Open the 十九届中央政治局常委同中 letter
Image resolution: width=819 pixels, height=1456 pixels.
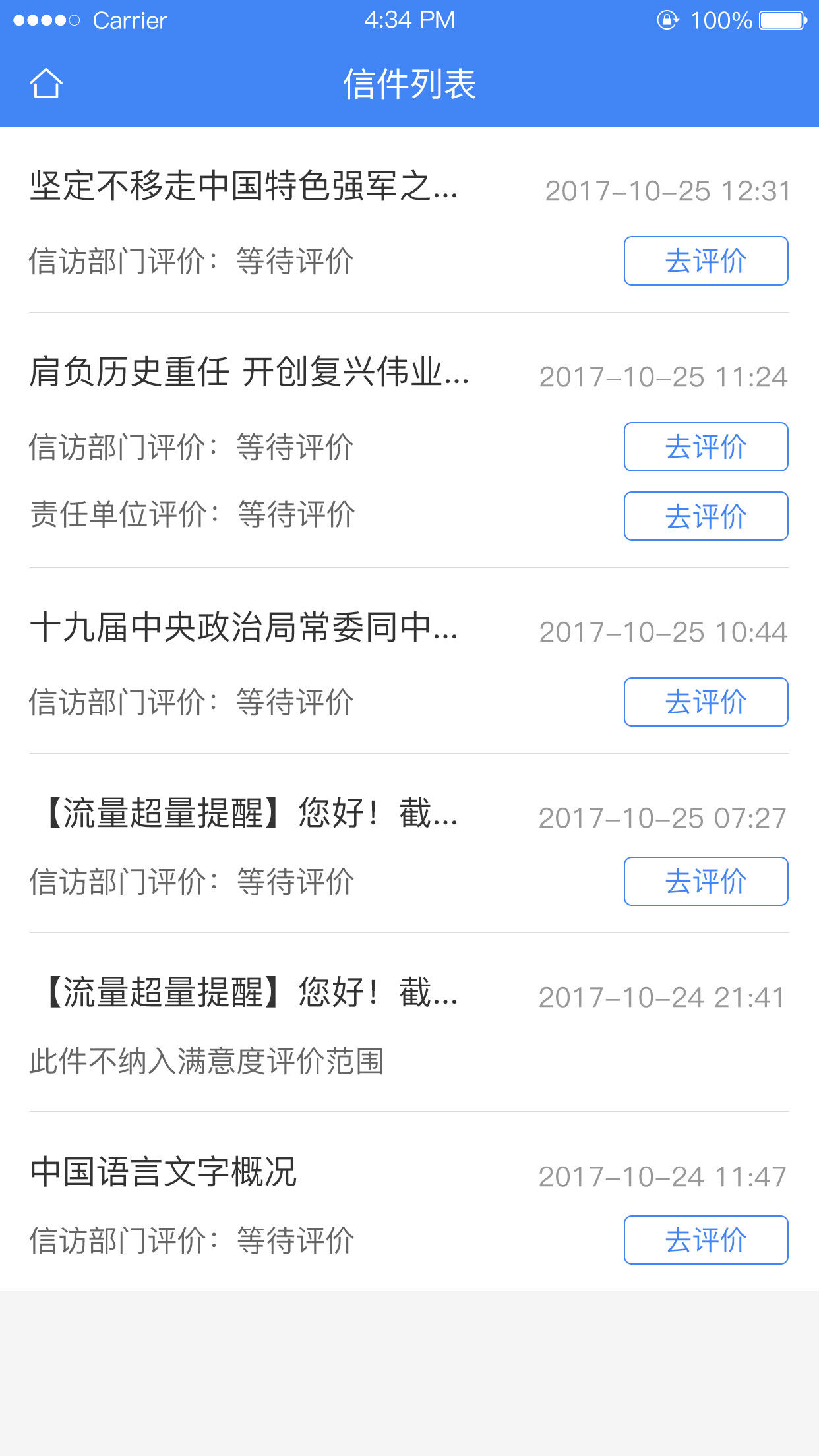[245, 631]
